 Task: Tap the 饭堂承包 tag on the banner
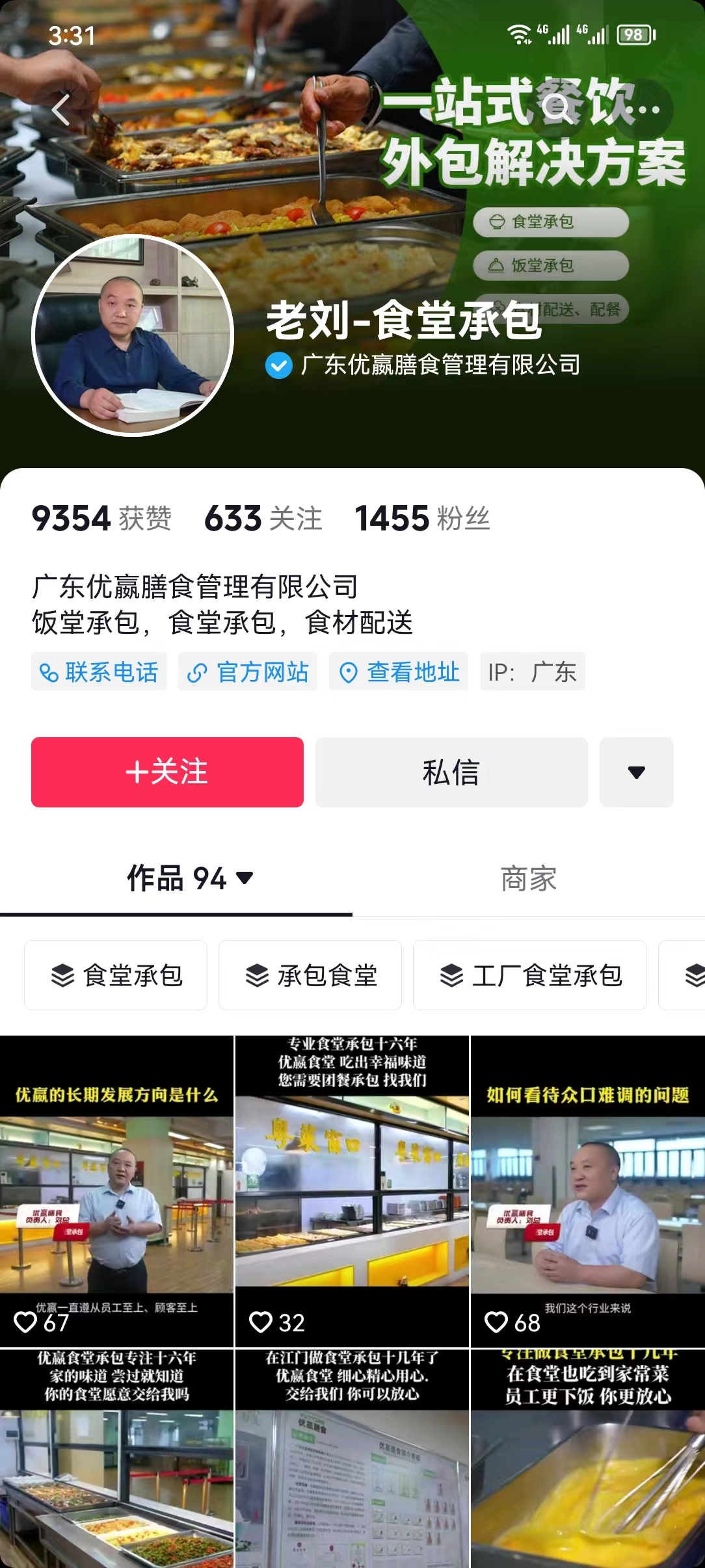point(552,265)
